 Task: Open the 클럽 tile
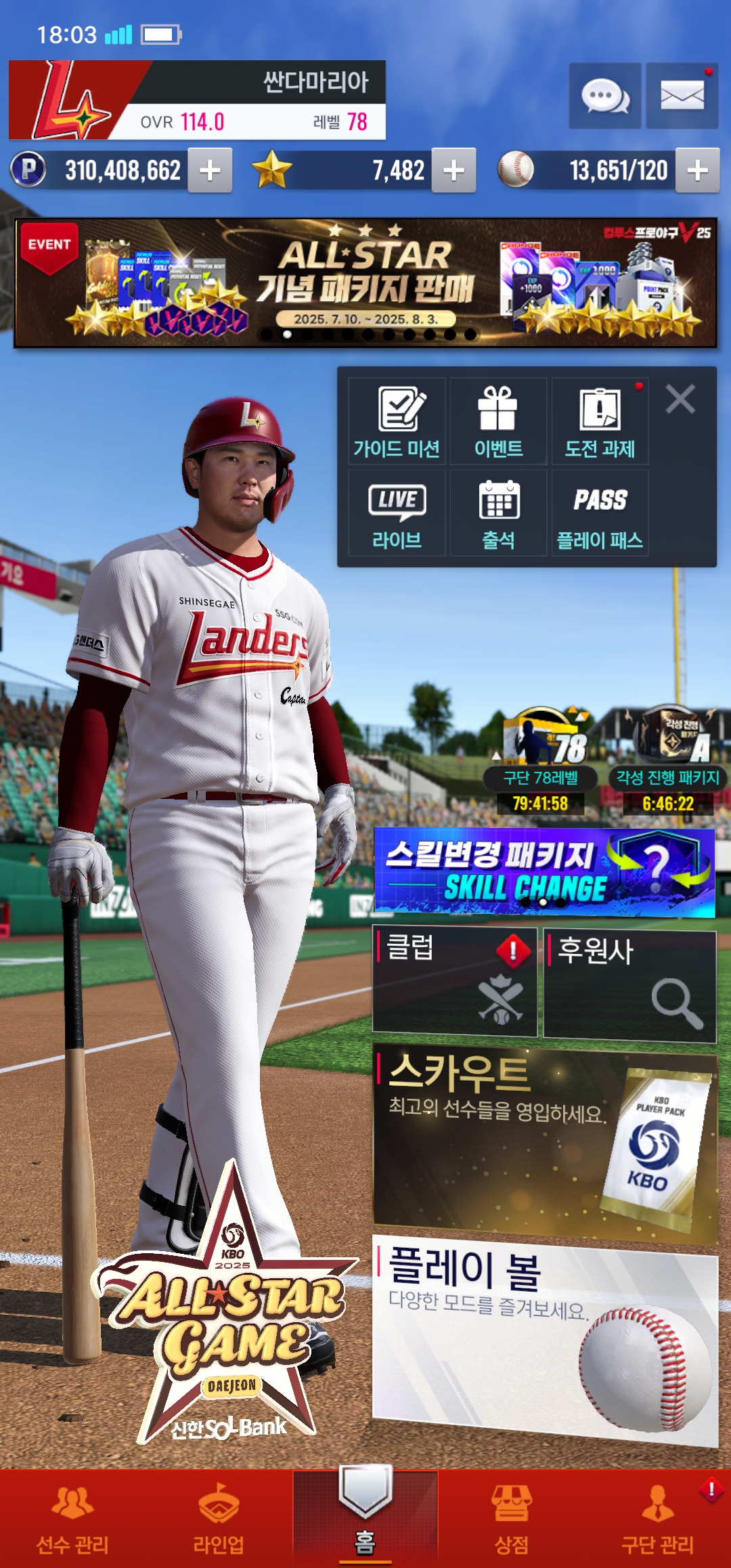point(455,982)
